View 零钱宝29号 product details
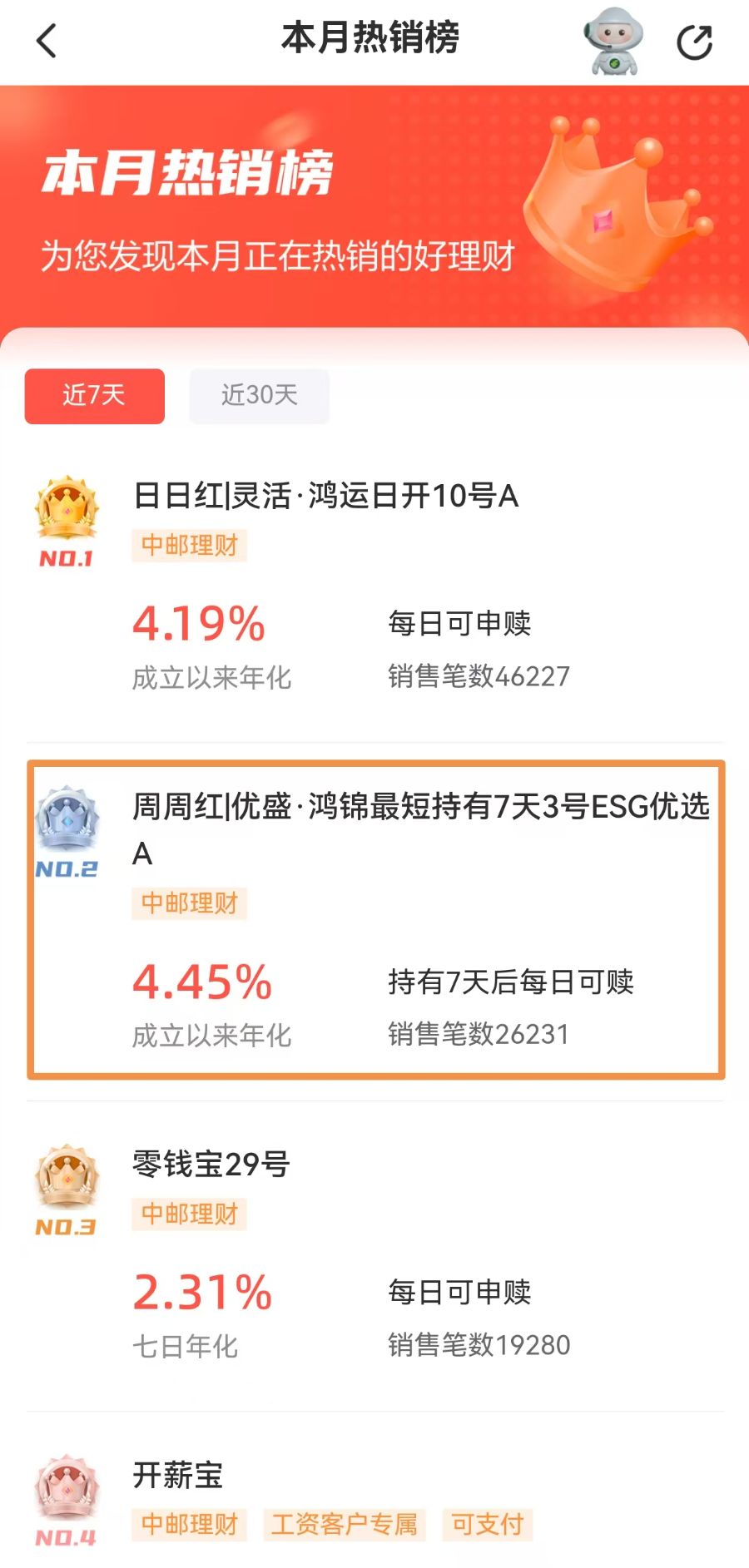Image resolution: width=749 pixels, height=1568 pixels. 375,1256
